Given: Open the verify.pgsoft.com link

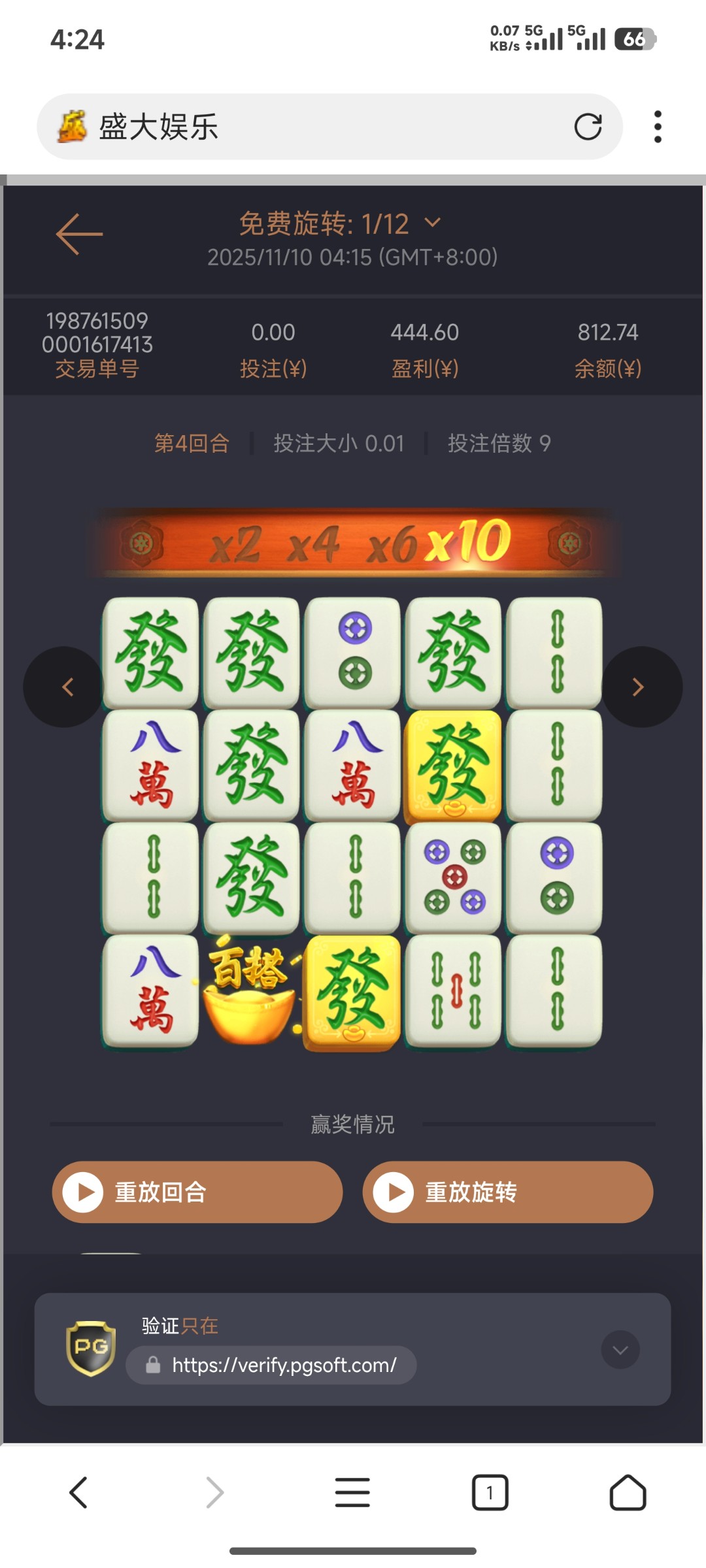Looking at the screenshot, I should coord(284,1365).
